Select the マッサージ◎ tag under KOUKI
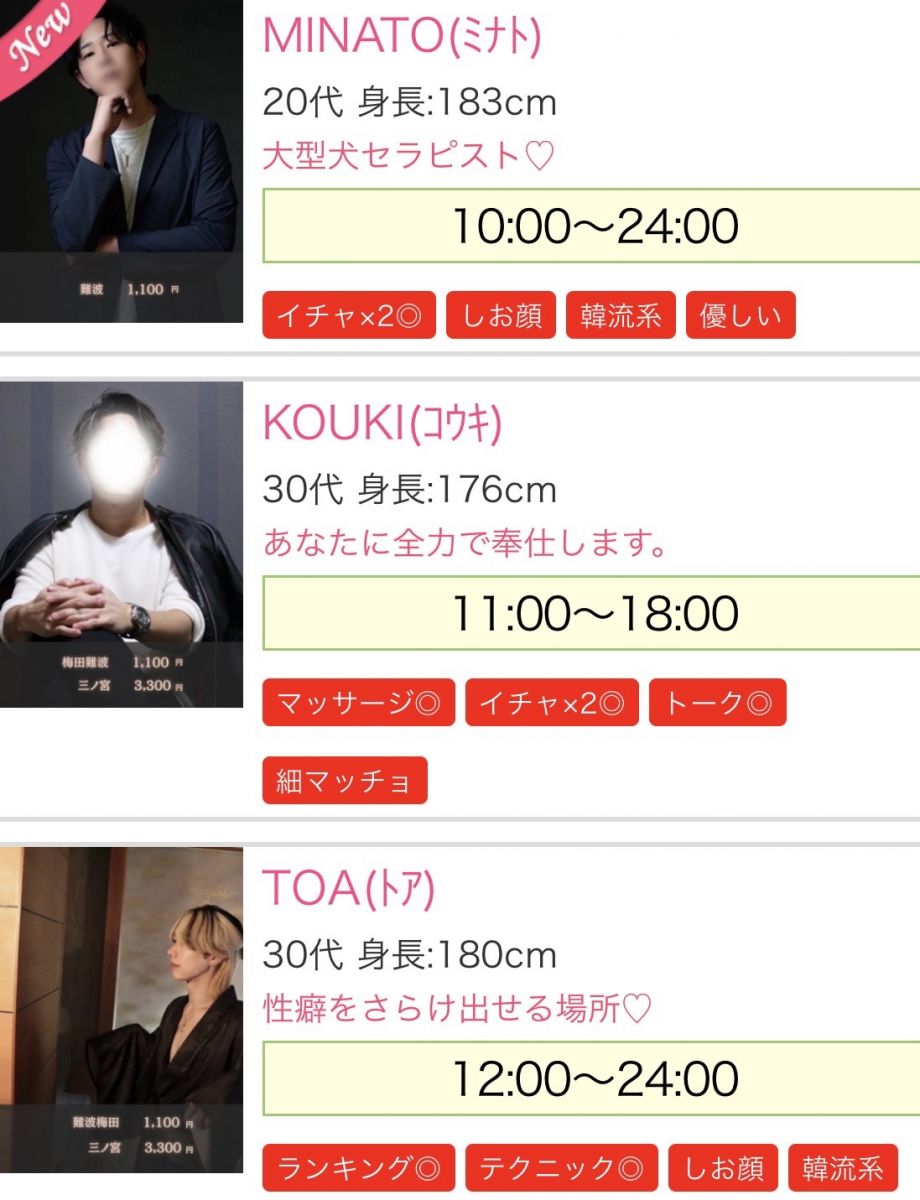 point(358,702)
